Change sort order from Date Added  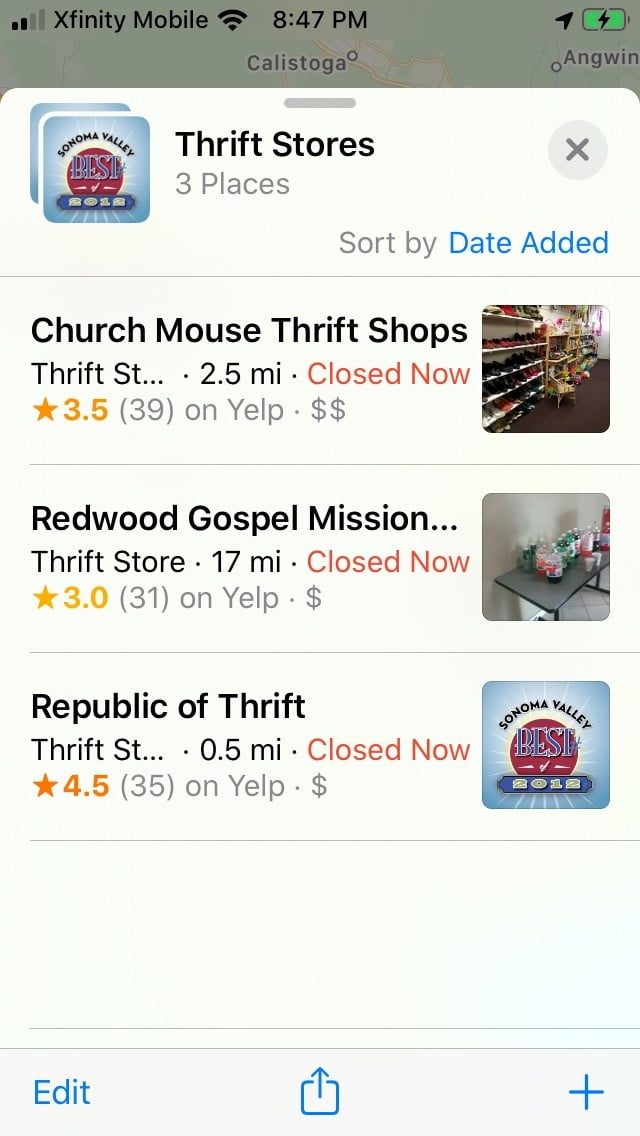[528, 243]
